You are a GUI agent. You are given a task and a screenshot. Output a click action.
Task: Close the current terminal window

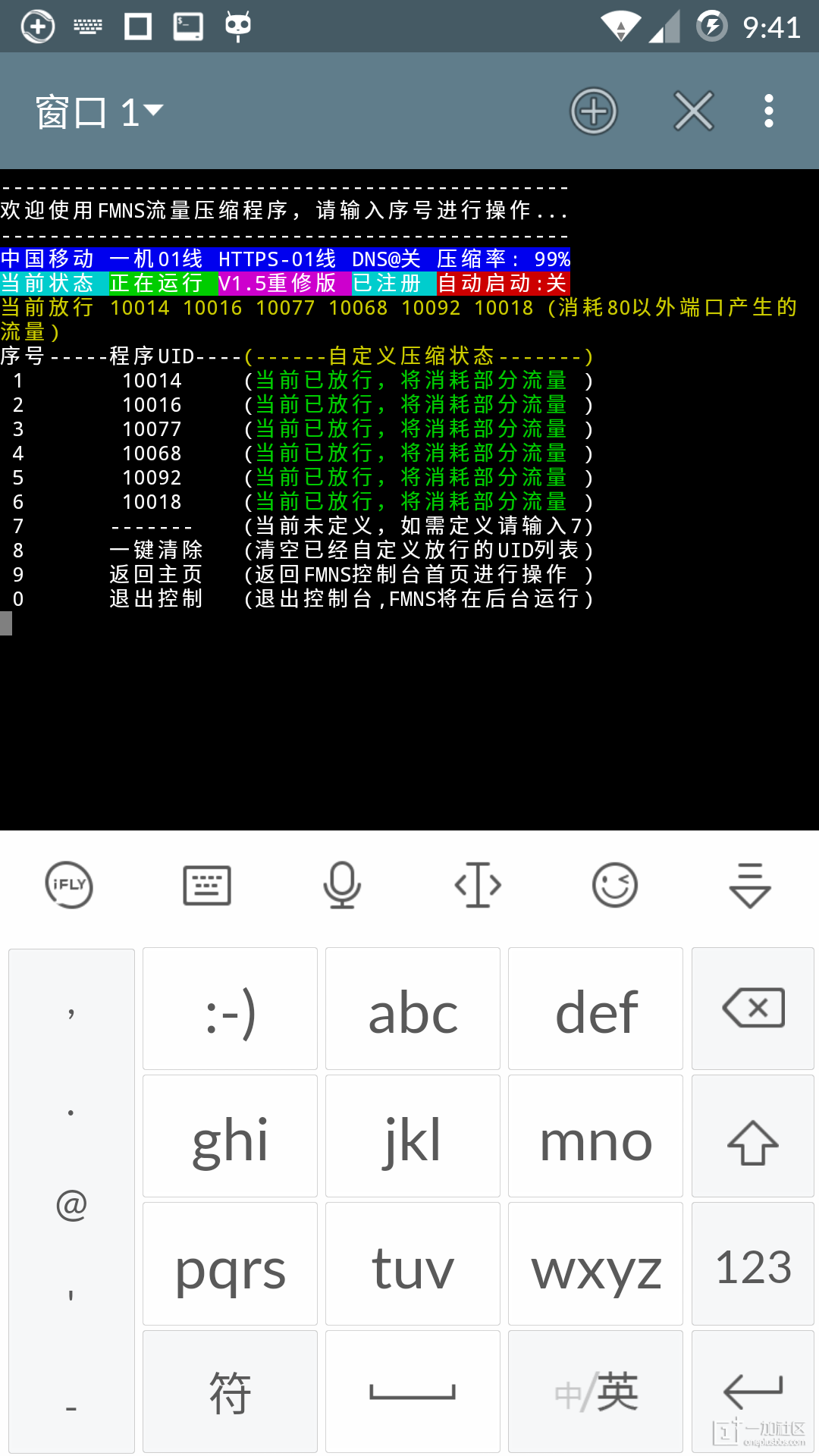click(x=694, y=111)
